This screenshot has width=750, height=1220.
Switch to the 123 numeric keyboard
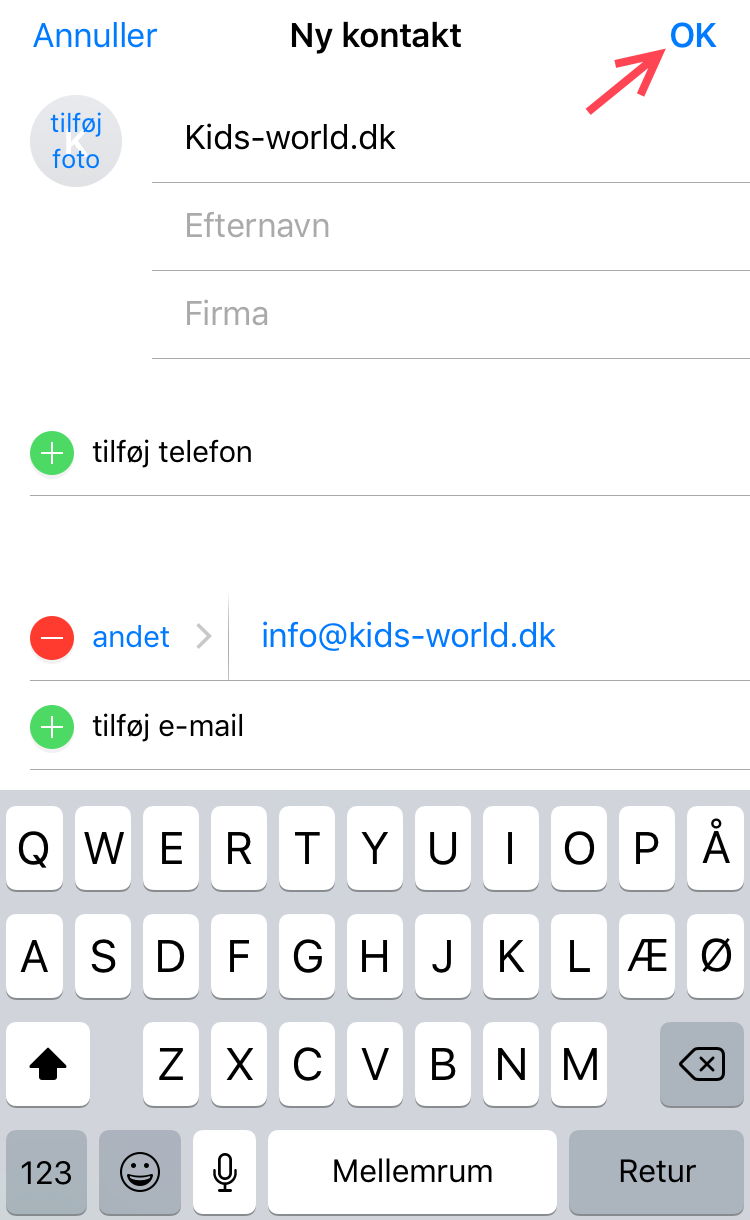pyautogui.click(x=46, y=1171)
